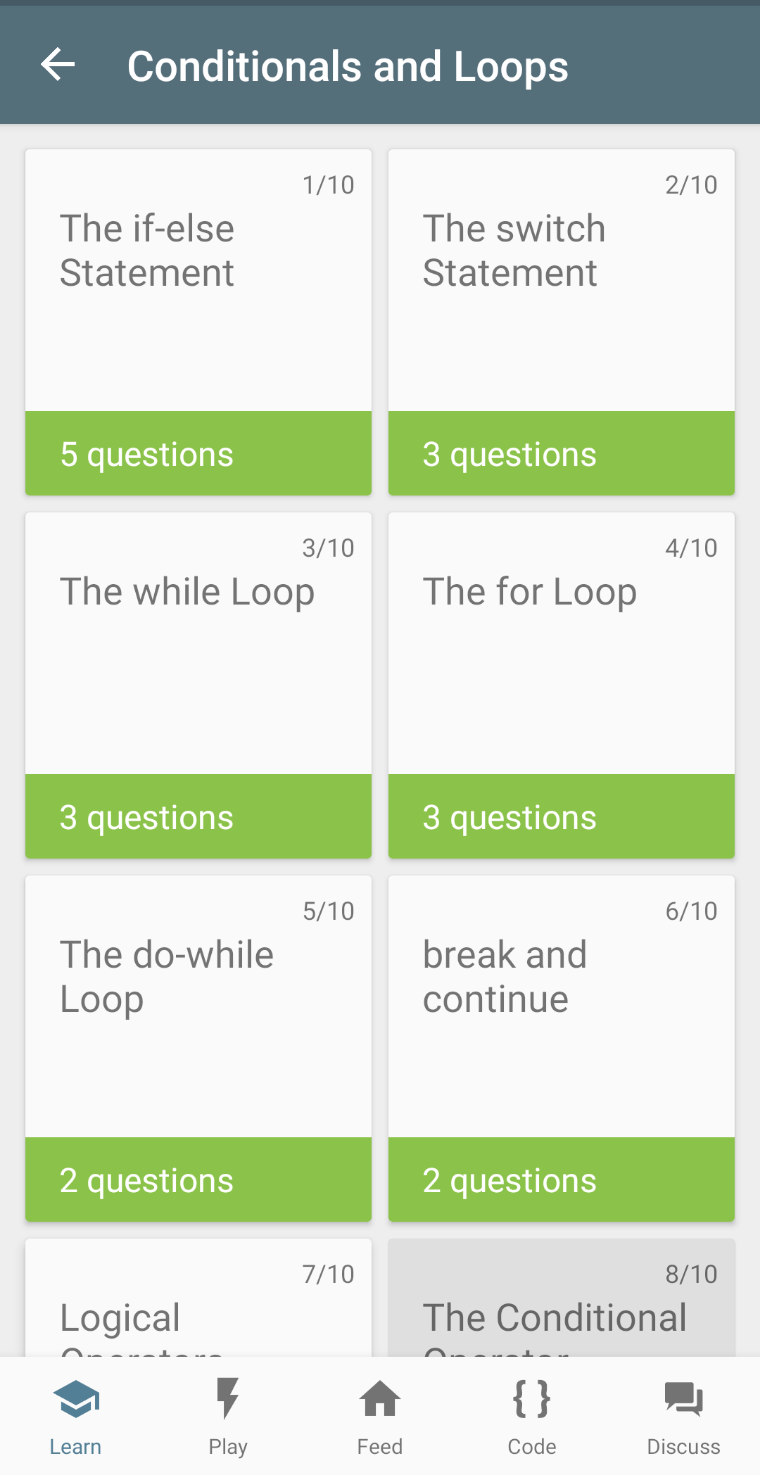Image resolution: width=760 pixels, height=1475 pixels.
Task: Open The switch Statement lesson
Action: pos(561,321)
